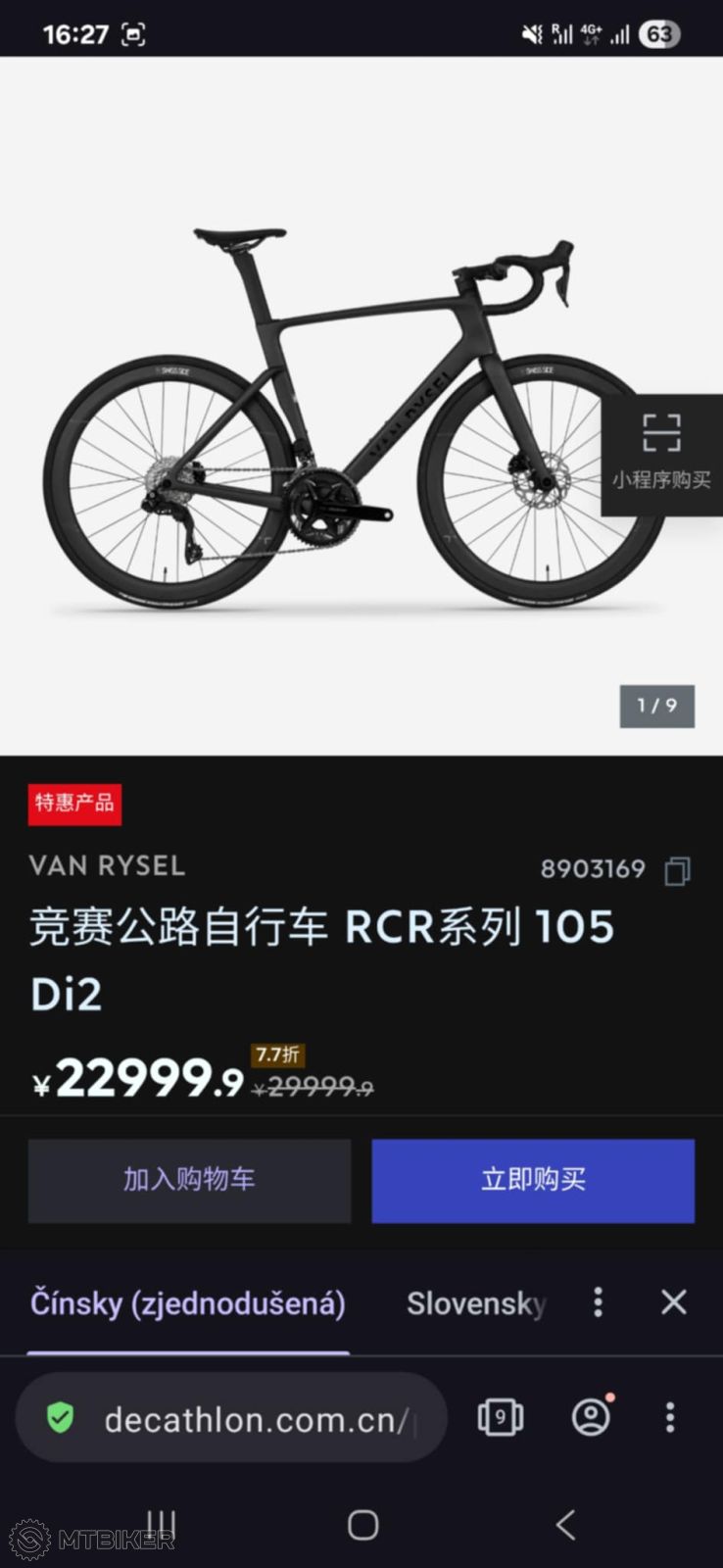This screenshot has width=723, height=1568.
Task: Buy now with 立即购买
Action: pyautogui.click(x=533, y=1180)
